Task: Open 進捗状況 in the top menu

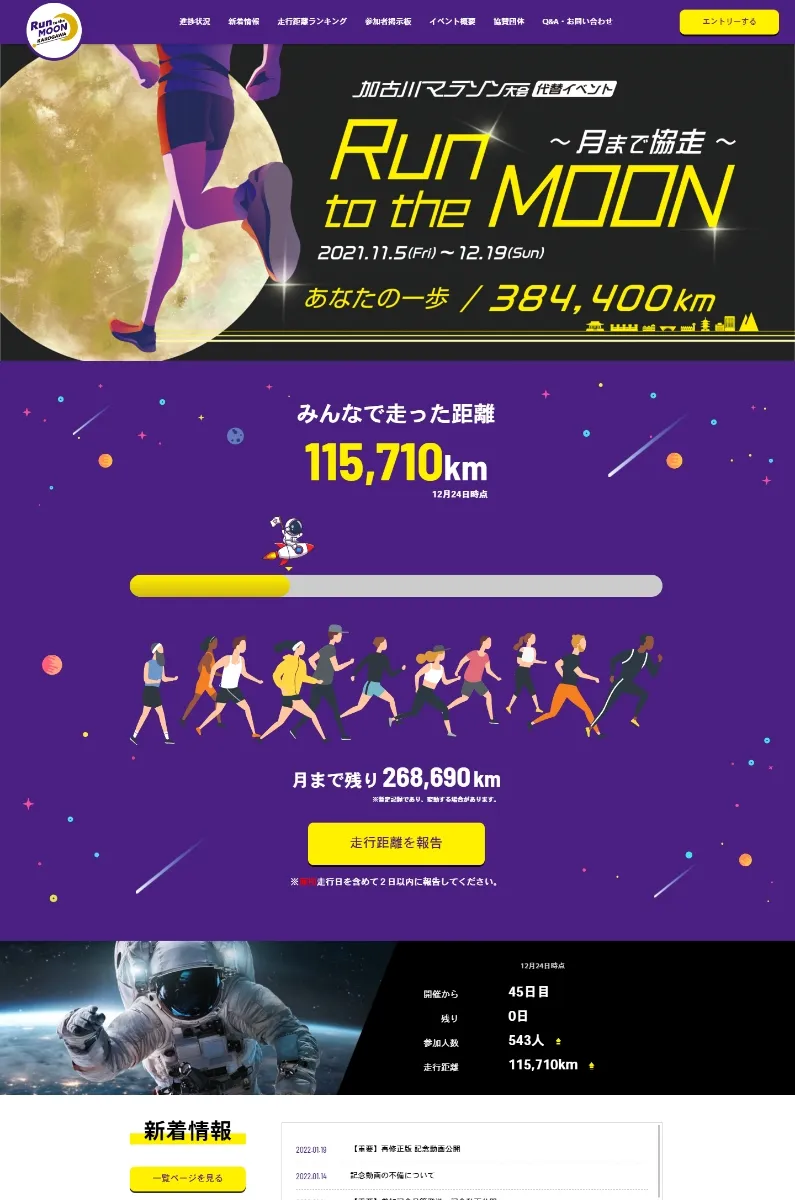Action: (x=195, y=21)
